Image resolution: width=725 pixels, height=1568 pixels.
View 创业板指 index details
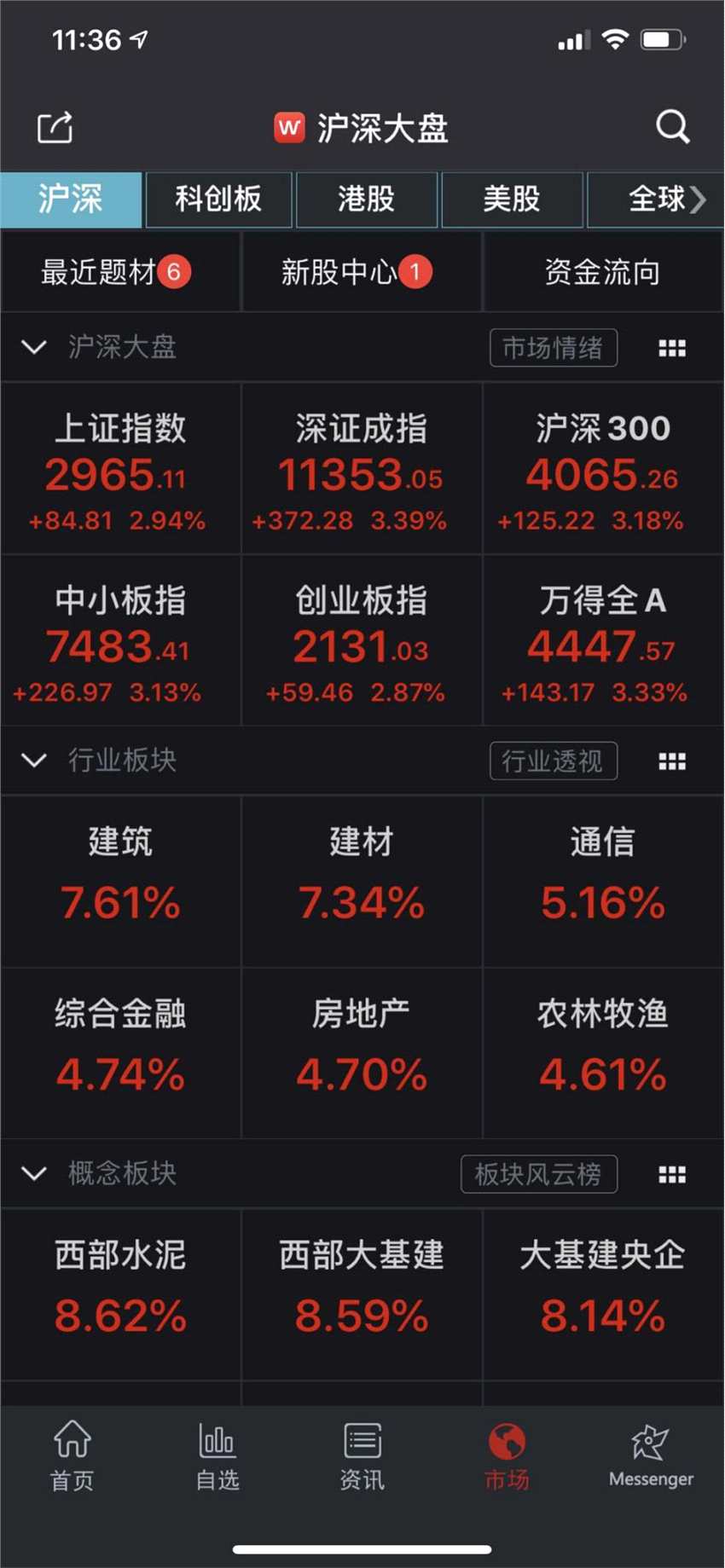(x=362, y=641)
